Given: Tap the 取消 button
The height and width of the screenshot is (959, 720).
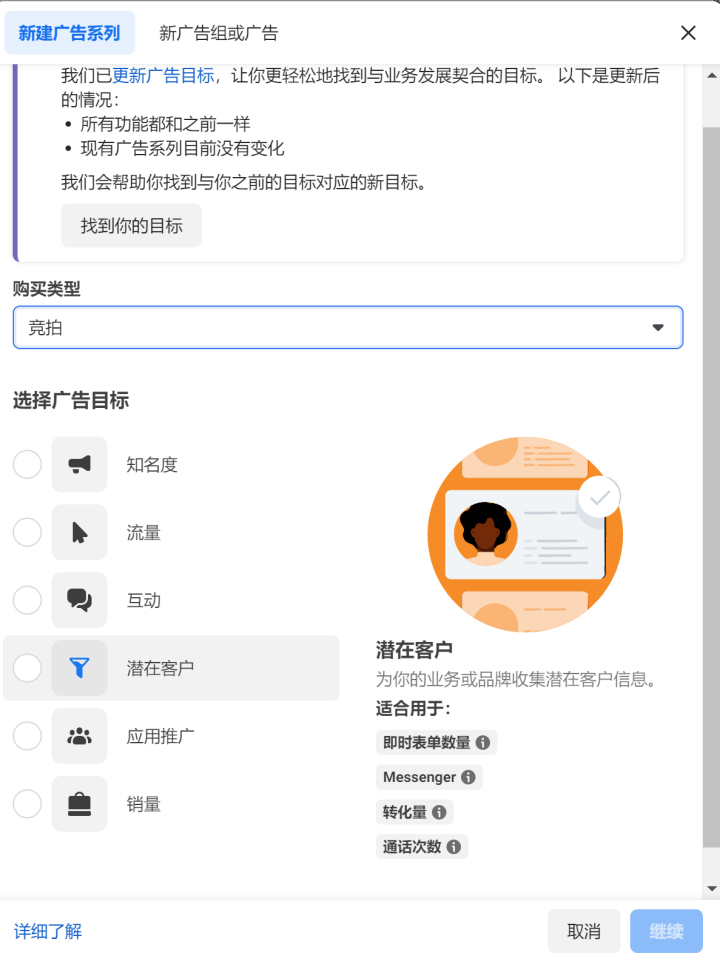Looking at the screenshot, I should pos(583,932).
